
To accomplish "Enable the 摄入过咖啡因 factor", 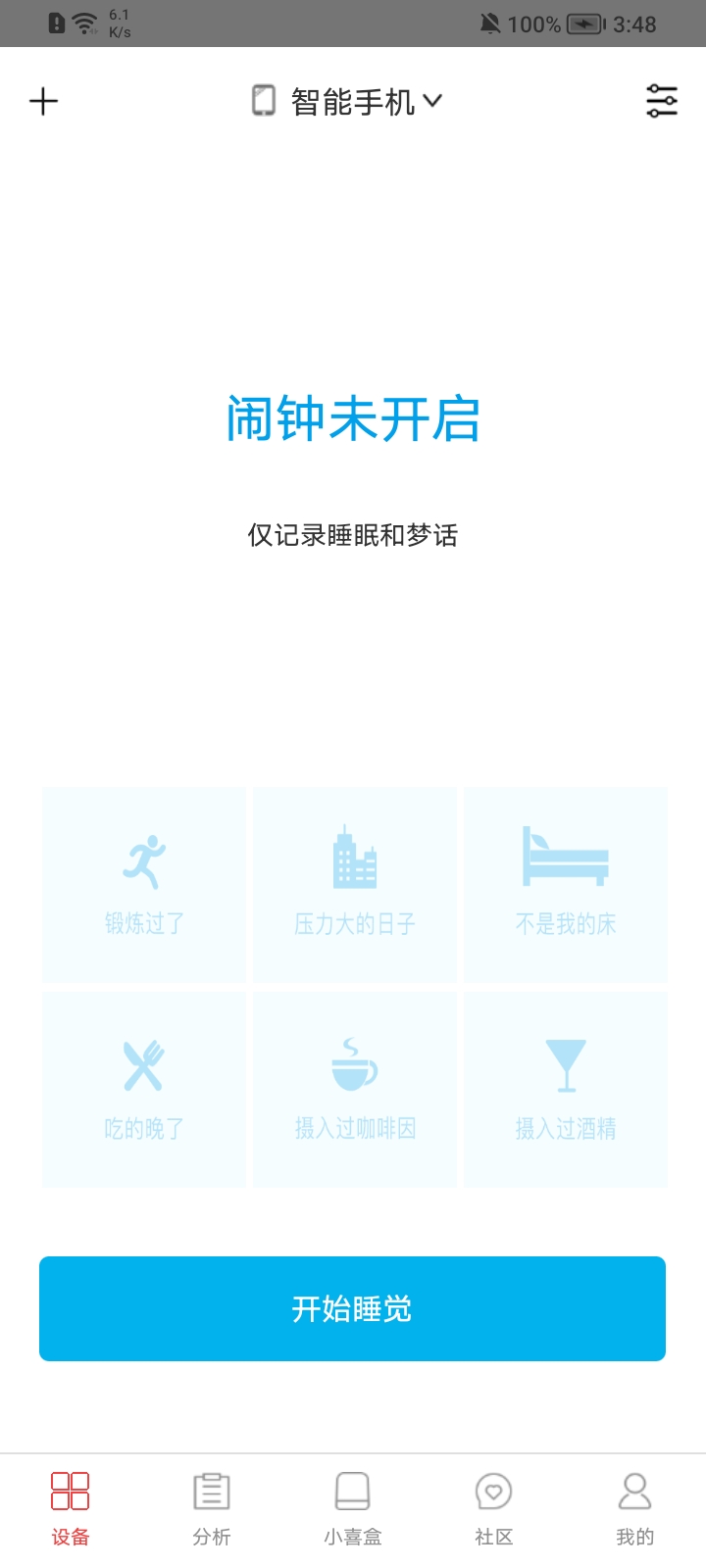I will (x=354, y=1088).
